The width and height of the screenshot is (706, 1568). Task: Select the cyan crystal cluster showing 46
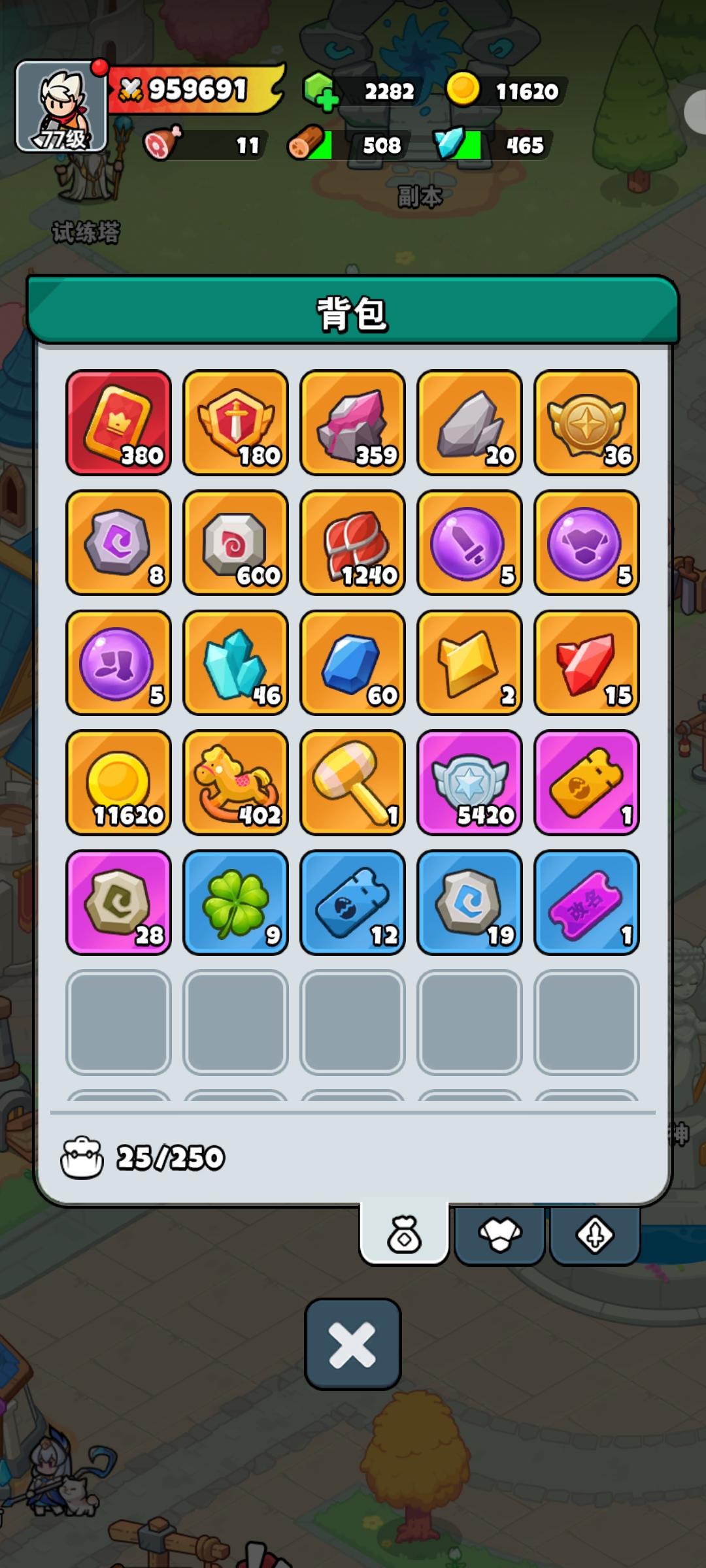(x=235, y=662)
